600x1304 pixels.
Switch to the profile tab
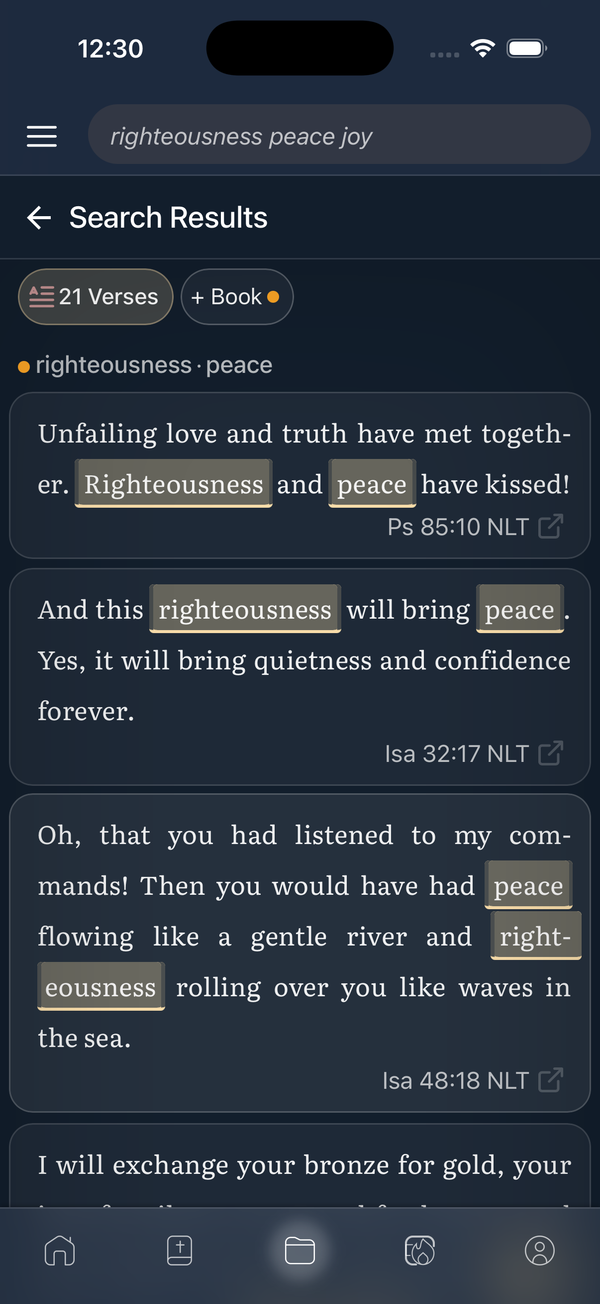click(539, 1250)
